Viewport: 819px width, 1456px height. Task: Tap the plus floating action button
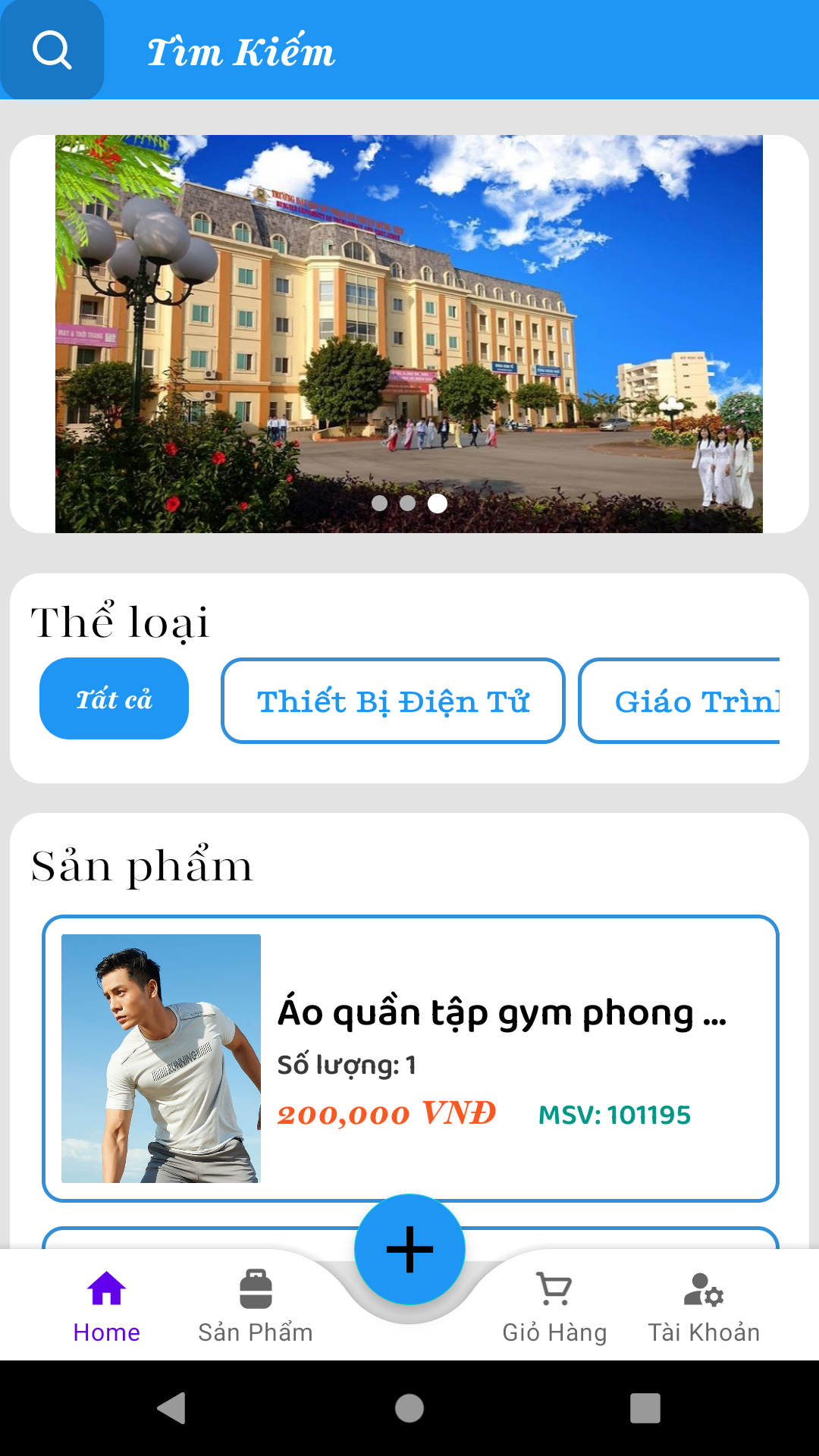pos(409,1249)
